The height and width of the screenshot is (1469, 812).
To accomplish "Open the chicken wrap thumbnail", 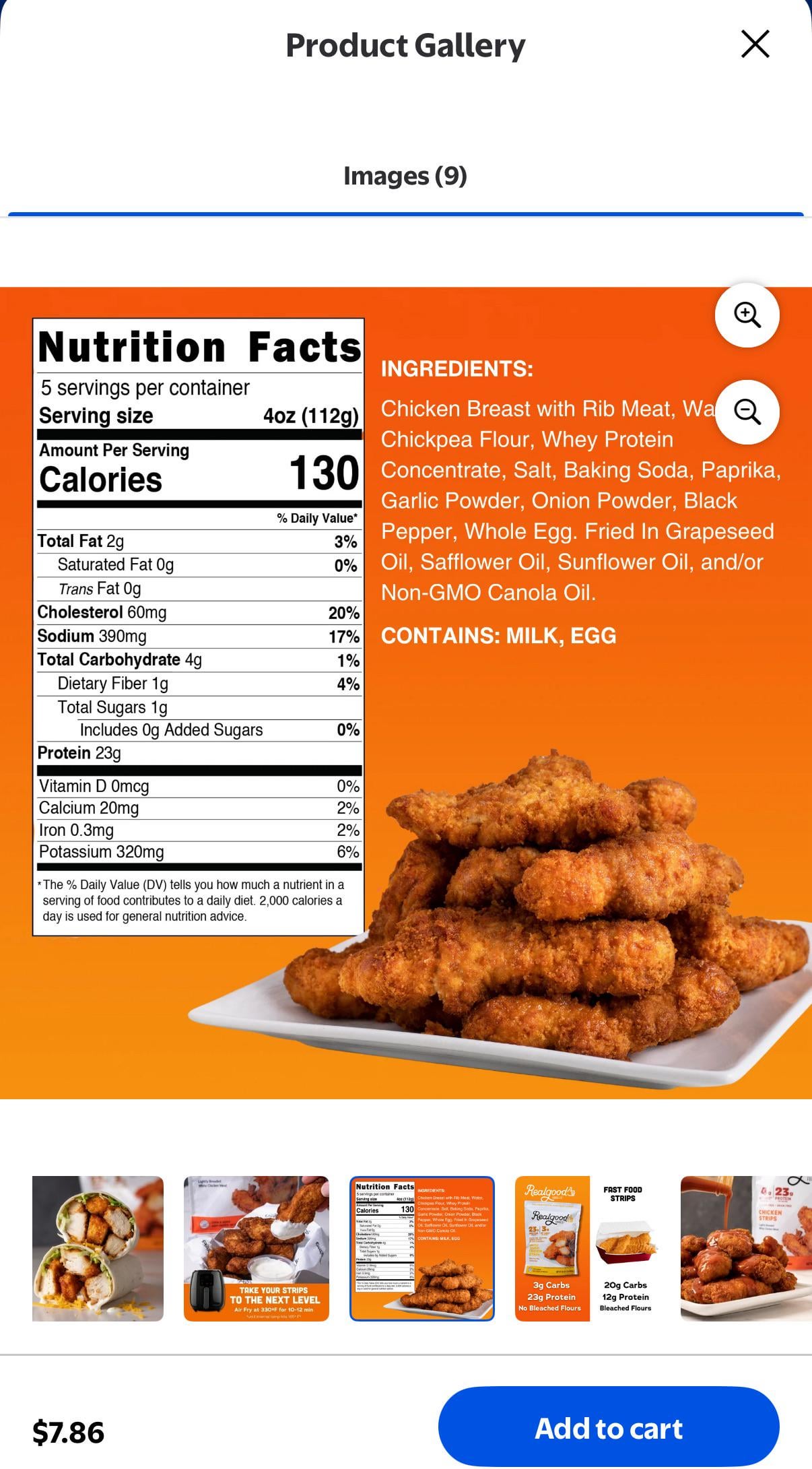I will click(98, 1248).
